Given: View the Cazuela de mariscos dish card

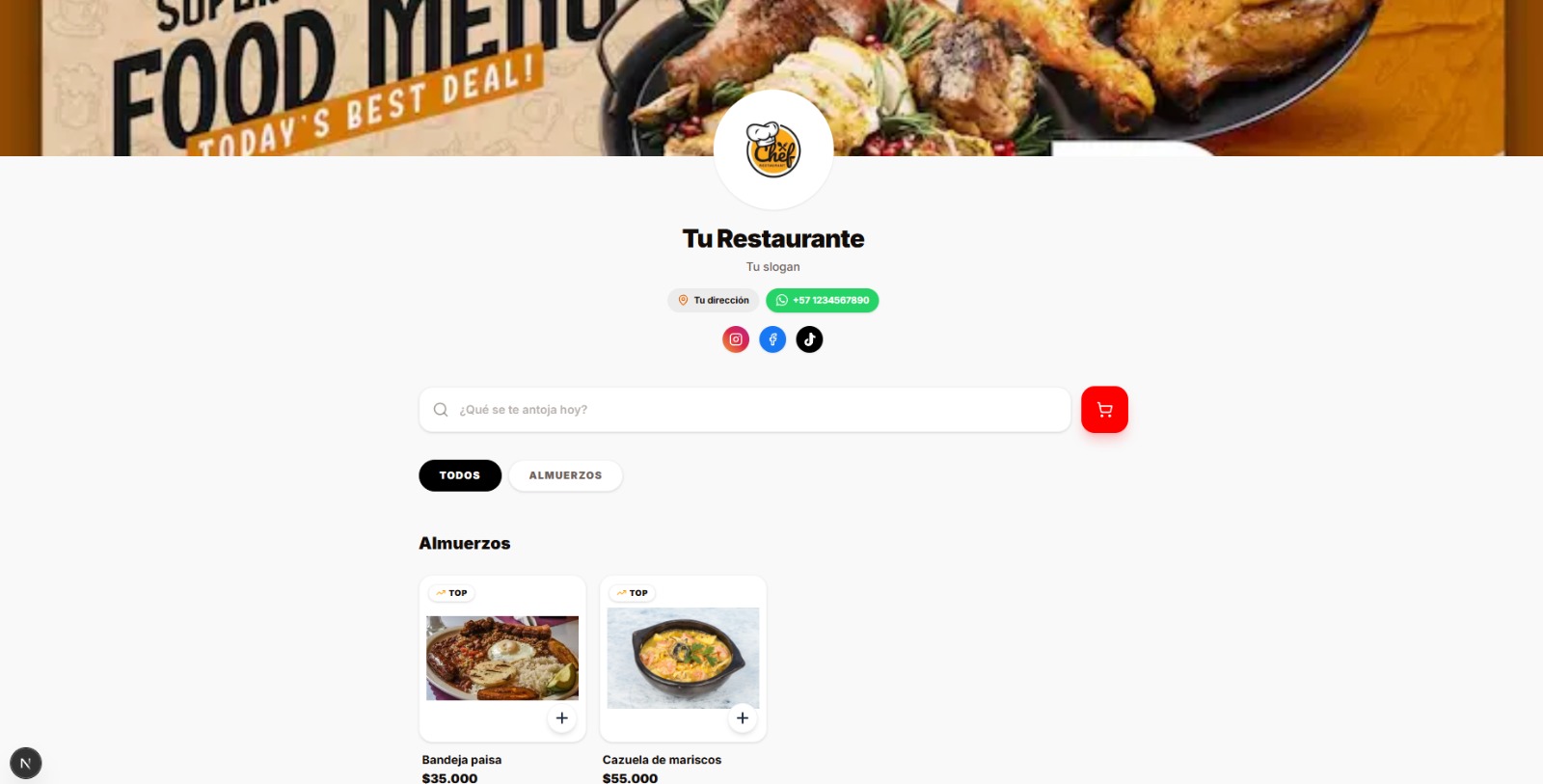Looking at the screenshot, I should point(683,658).
